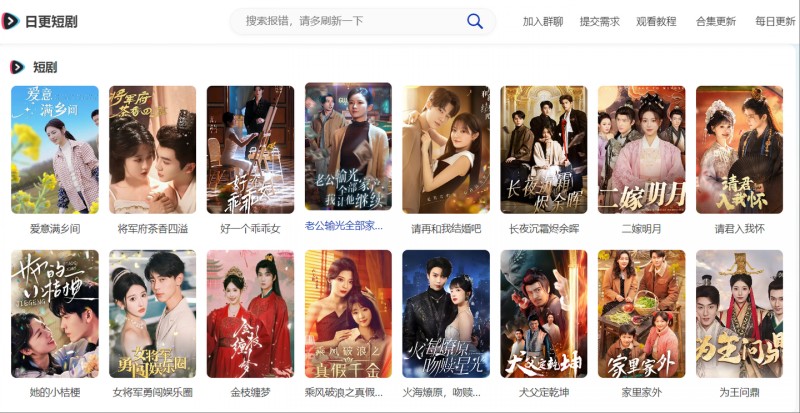Open the drama 为王问鼎

point(739,314)
